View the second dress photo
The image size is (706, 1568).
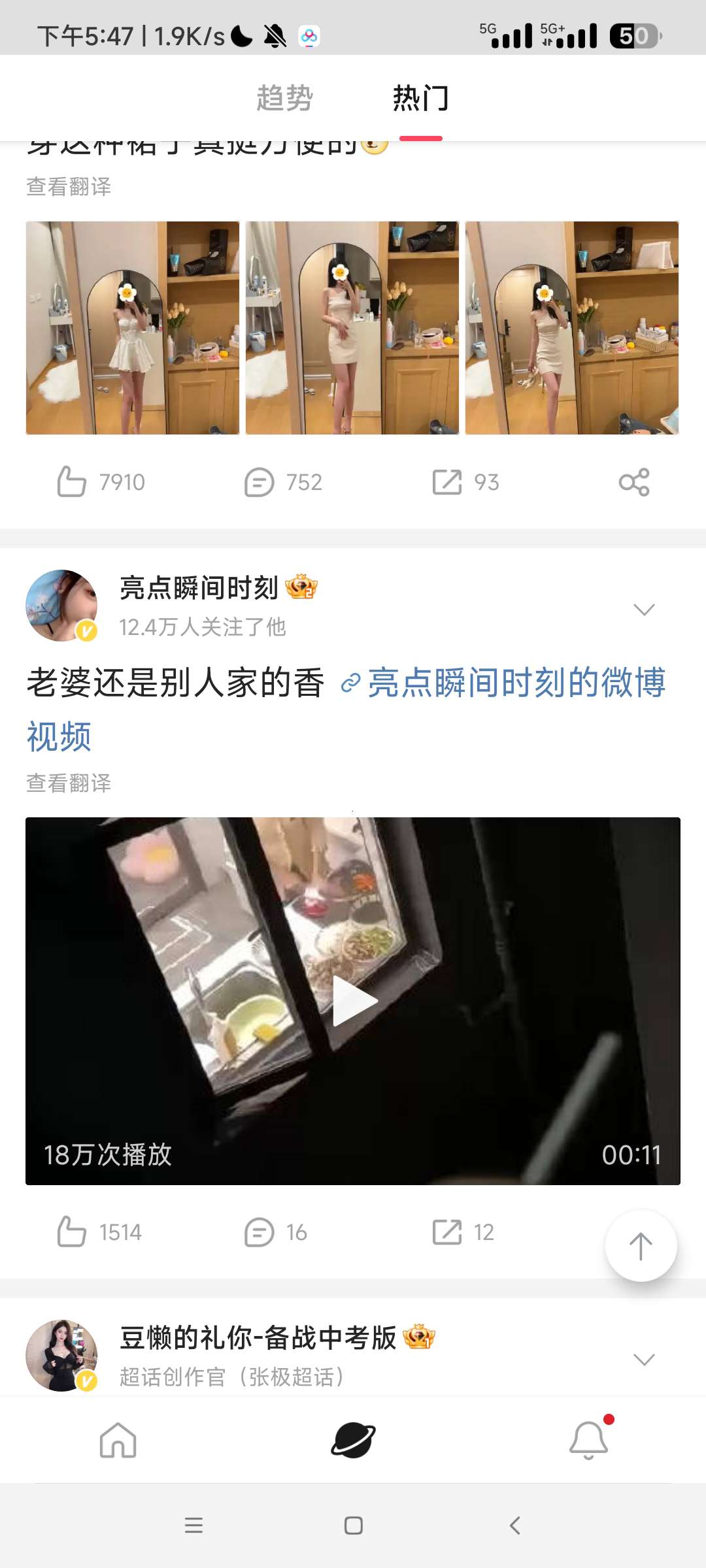[x=352, y=328]
